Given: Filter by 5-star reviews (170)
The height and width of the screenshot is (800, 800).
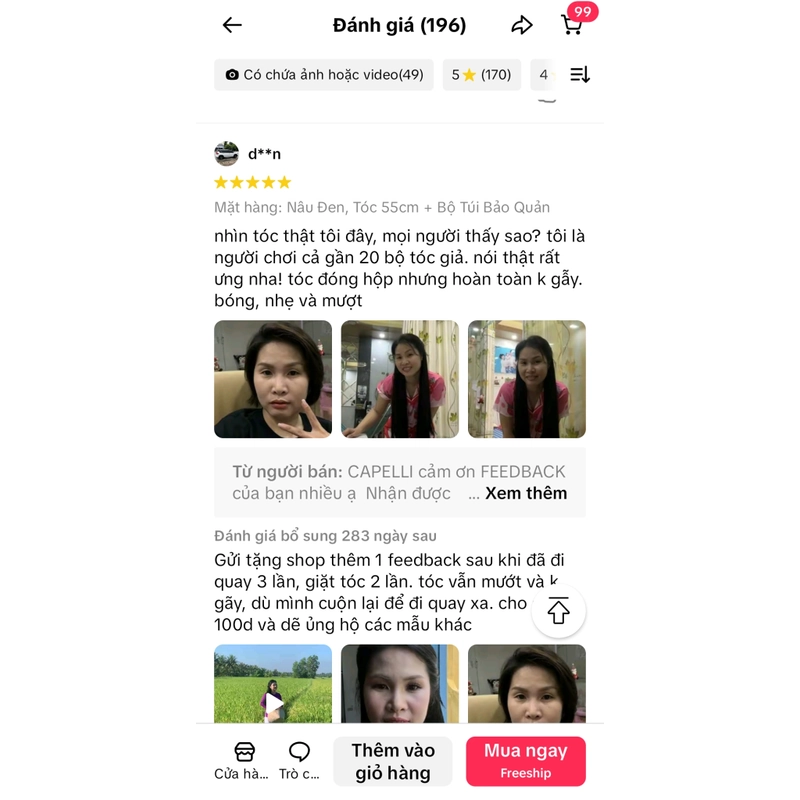Looking at the screenshot, I should point(481,75).
